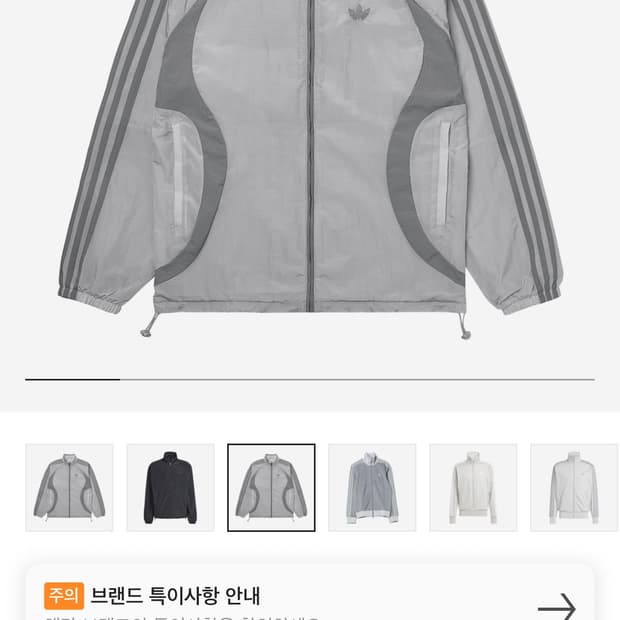Select the blue-grey velour track jacket thumbnail
Image resolution: width=620 pixels, height=620 pixels.
point(372,488)
